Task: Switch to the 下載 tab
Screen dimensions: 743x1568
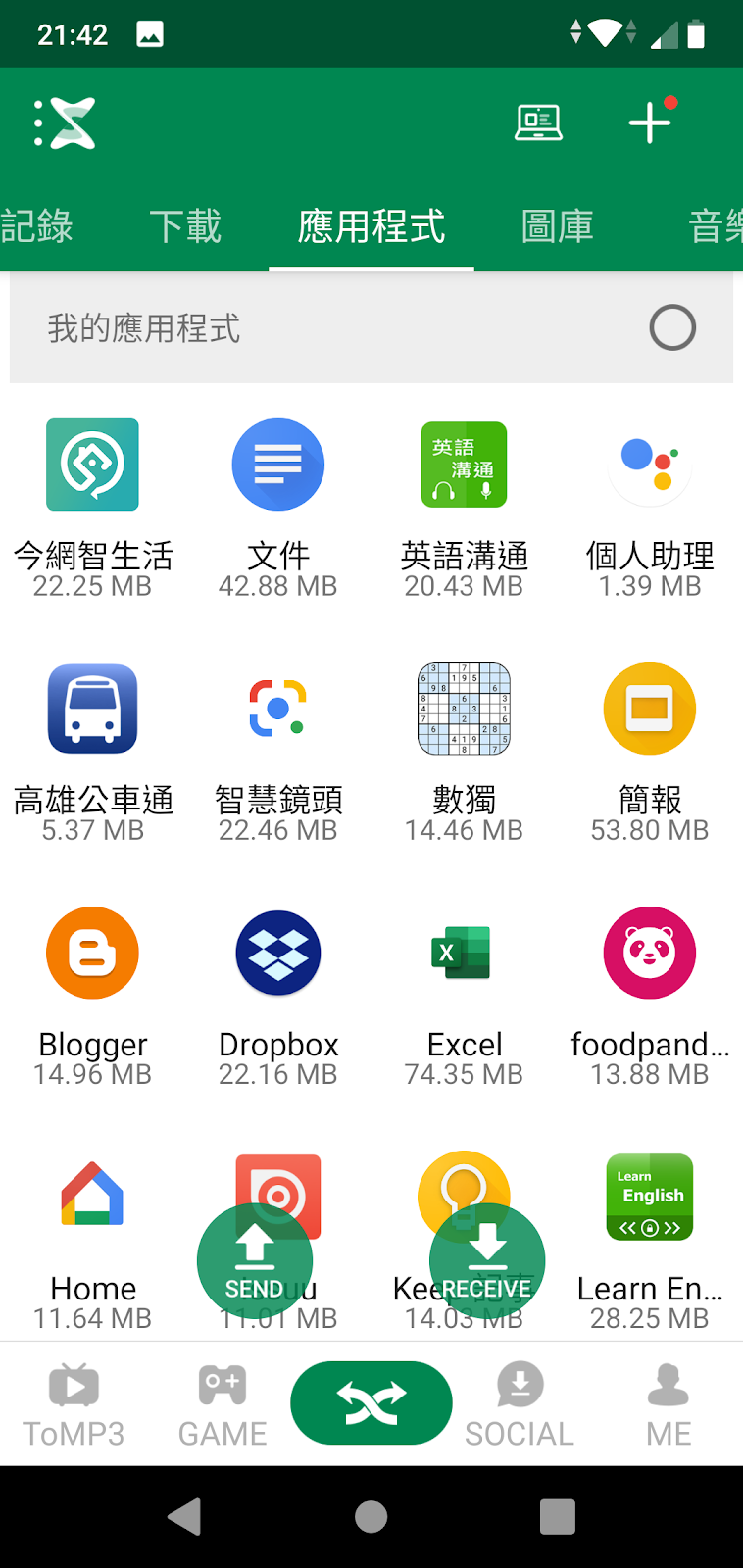Action: point(185,226)
